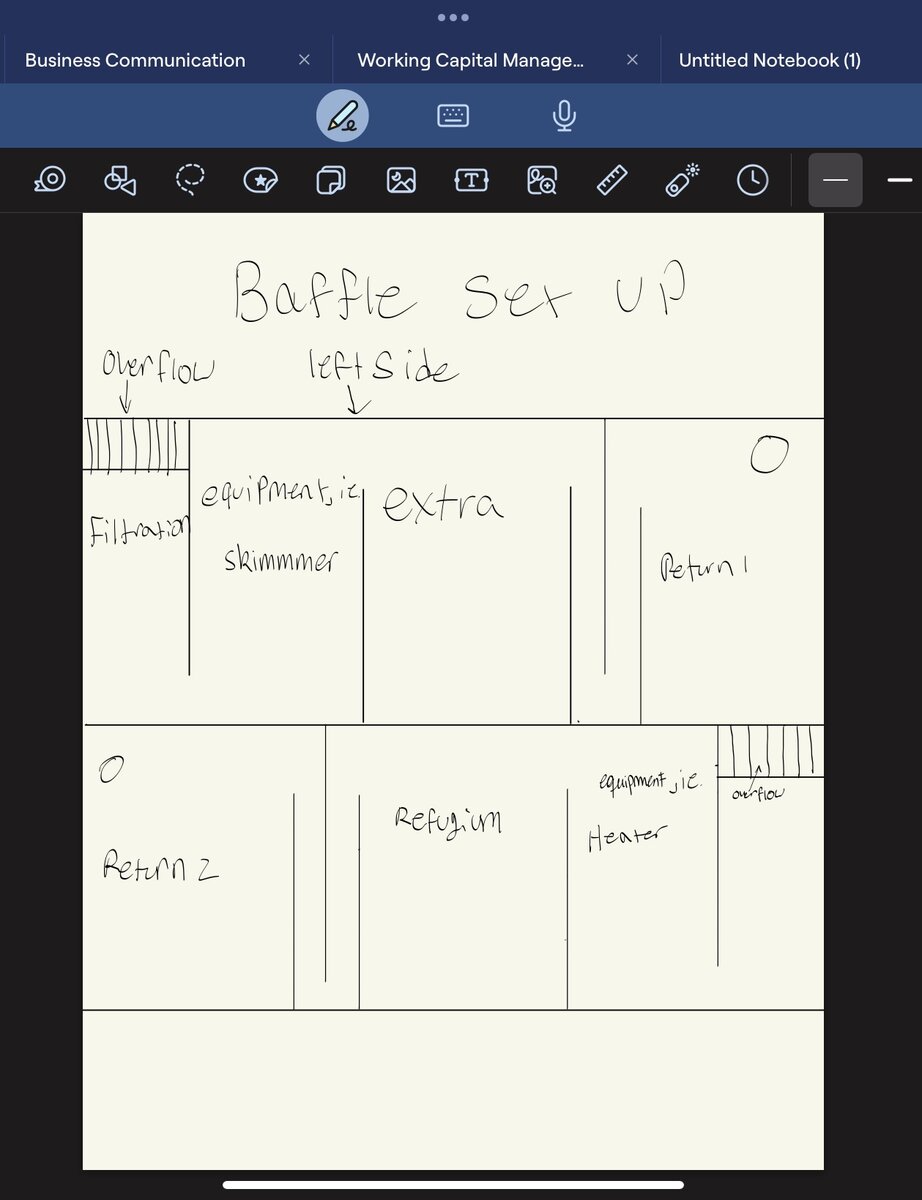
Task: Close the Business Communication tab
Action: pyautogui.click(x=304, y=60)
